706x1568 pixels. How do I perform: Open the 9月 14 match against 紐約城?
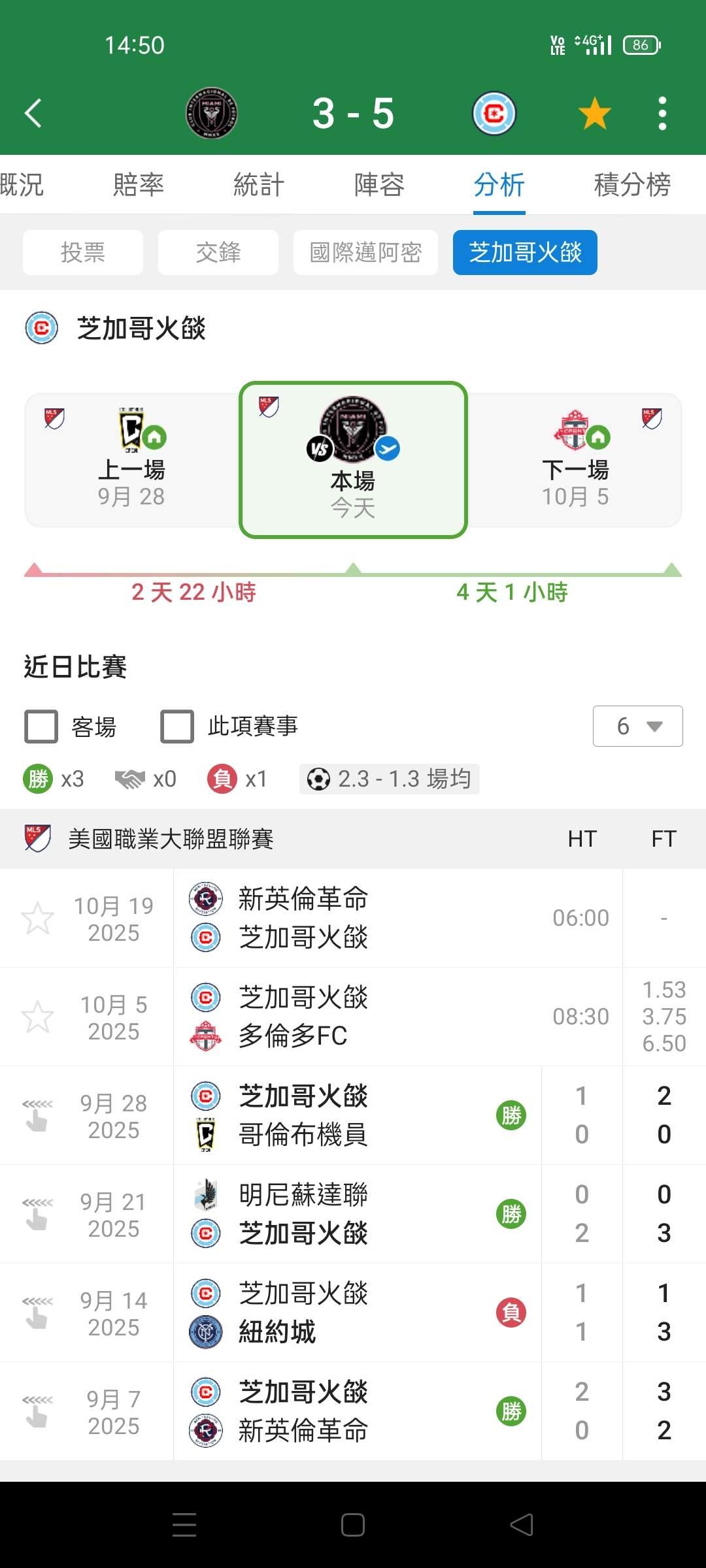point(353,1313)
